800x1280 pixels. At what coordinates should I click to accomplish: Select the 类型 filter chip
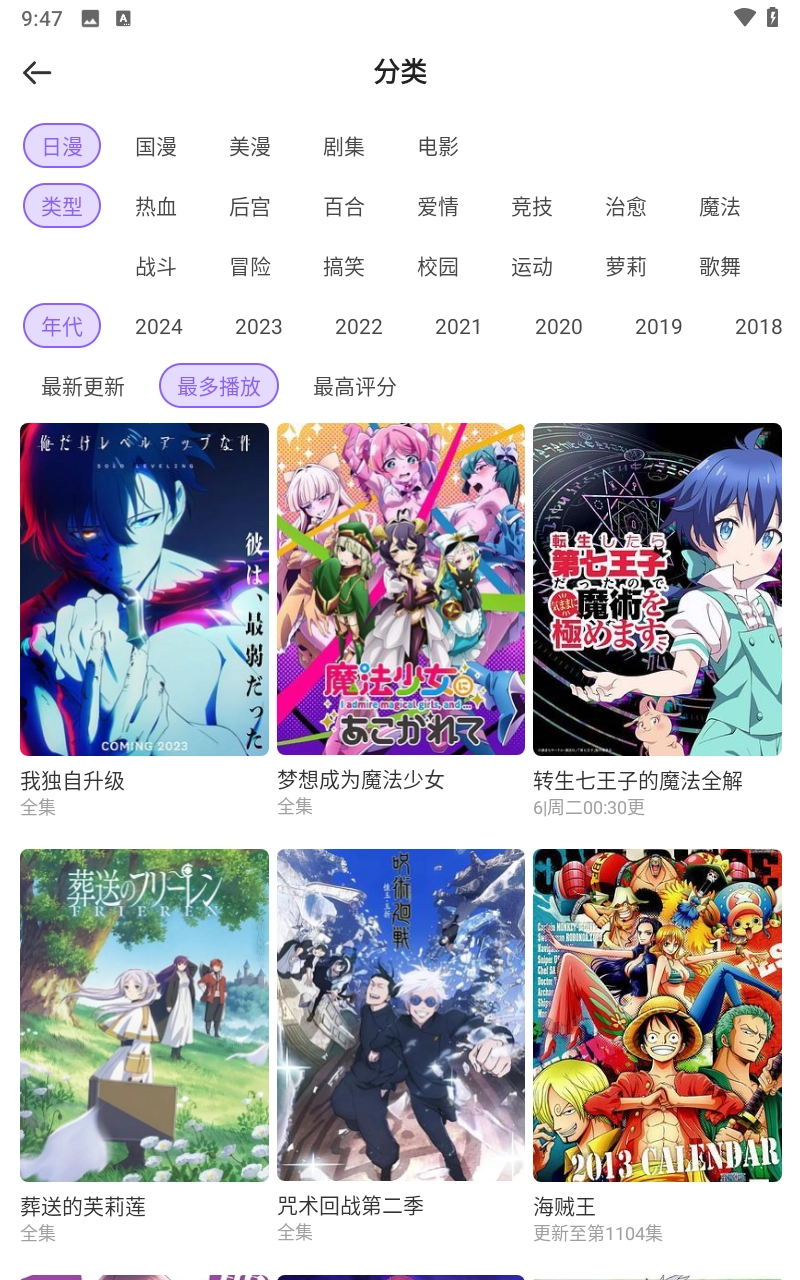61,206
